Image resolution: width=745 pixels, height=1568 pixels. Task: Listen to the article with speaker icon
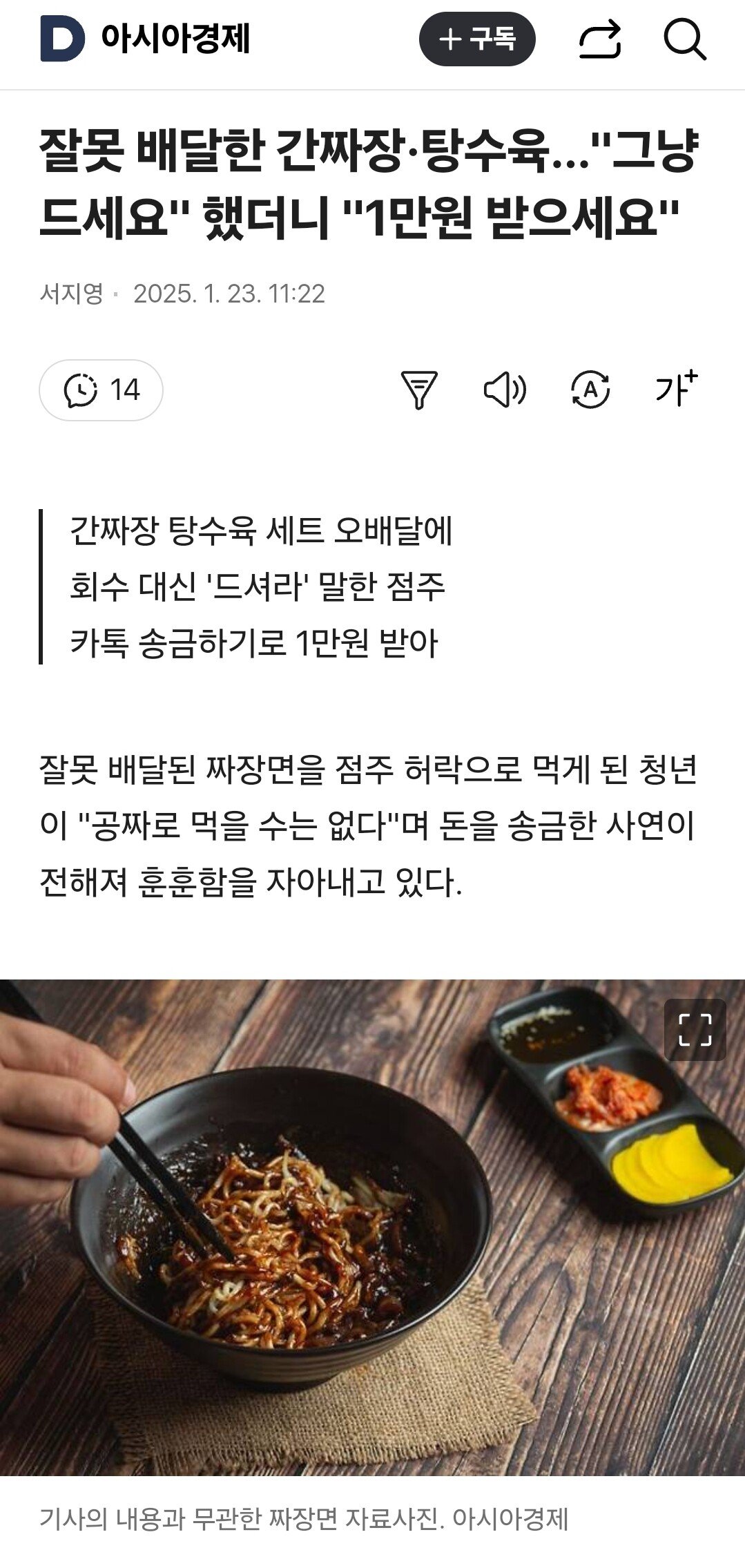(505, 390)
